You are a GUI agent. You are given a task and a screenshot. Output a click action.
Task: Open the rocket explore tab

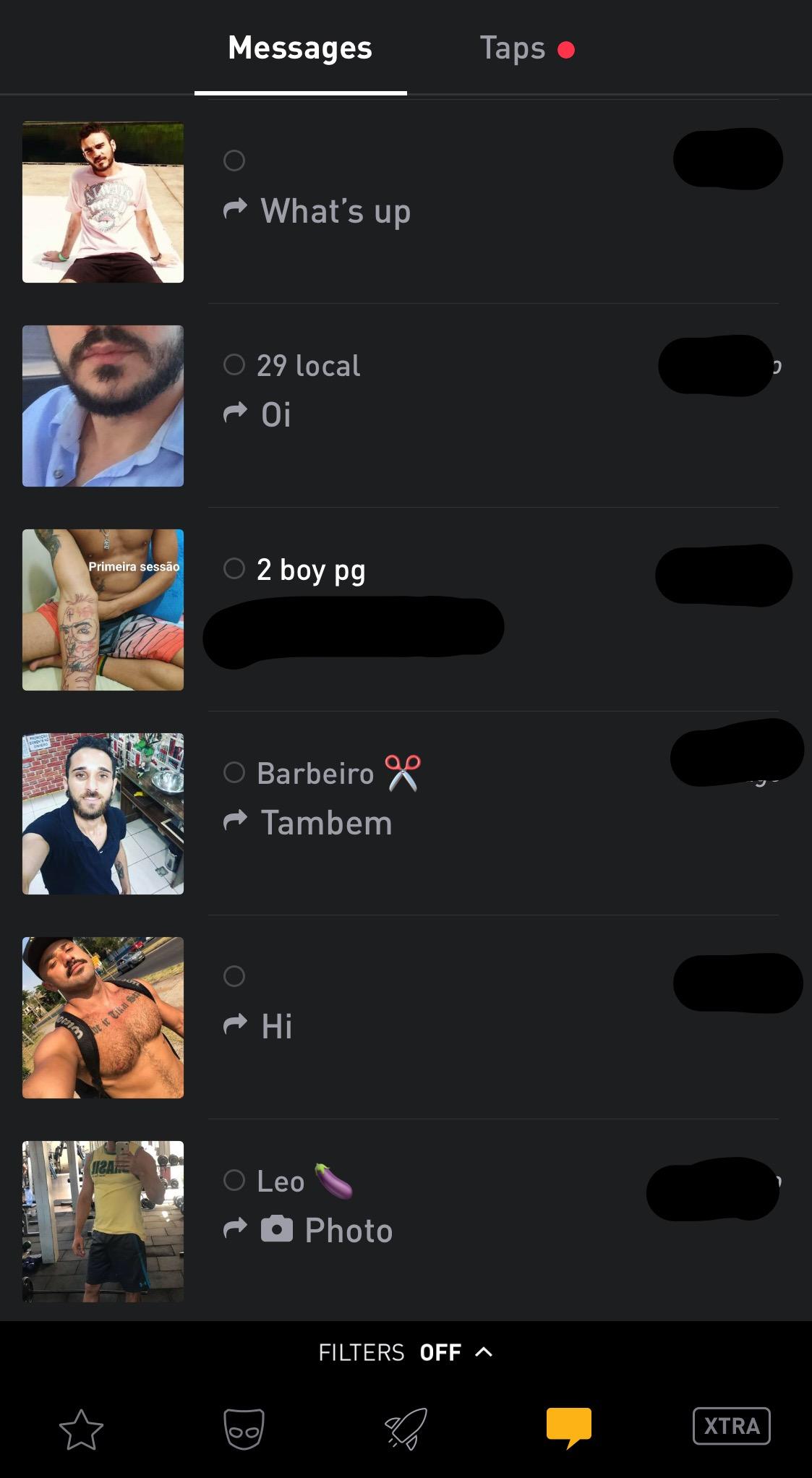click(406, 1429)
